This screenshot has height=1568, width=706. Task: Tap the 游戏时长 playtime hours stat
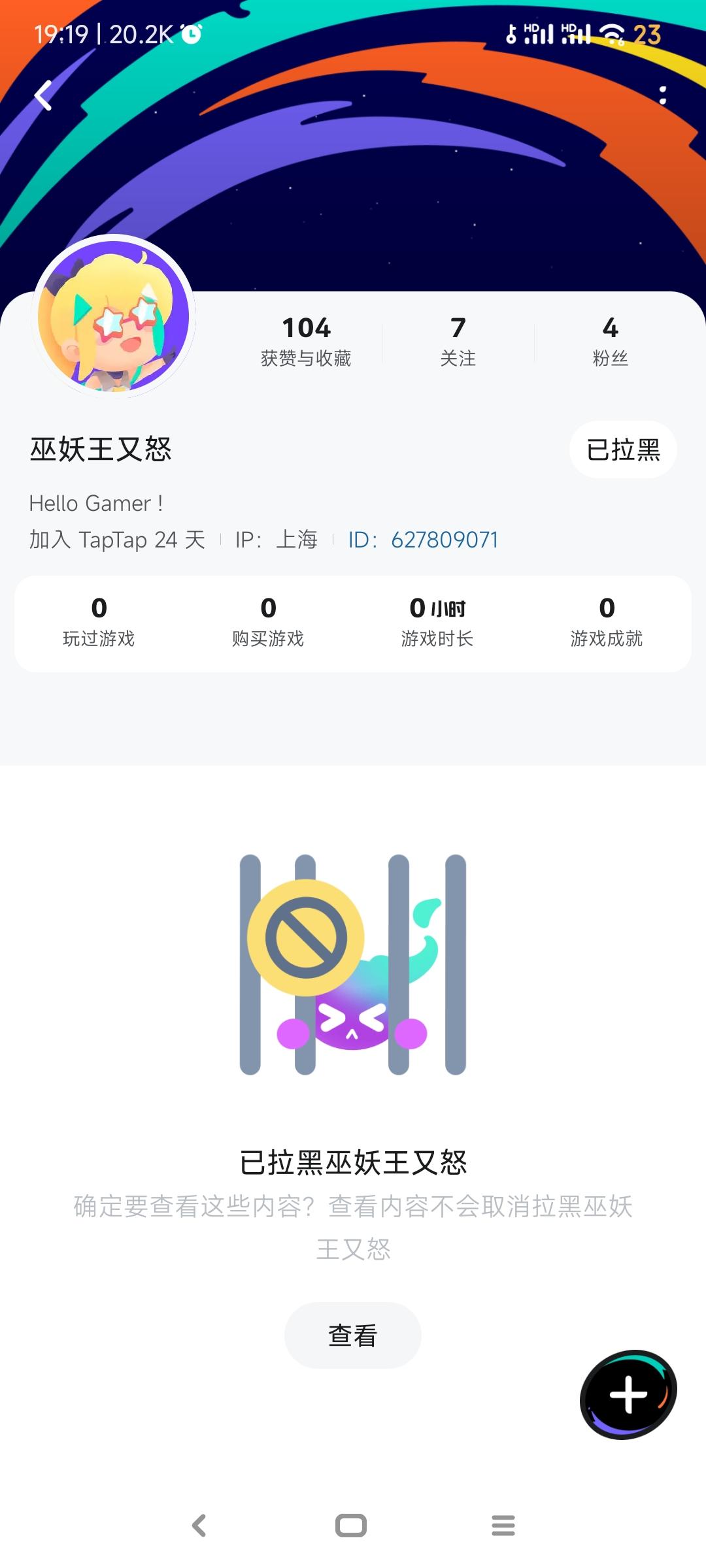[x=437, y=621]
